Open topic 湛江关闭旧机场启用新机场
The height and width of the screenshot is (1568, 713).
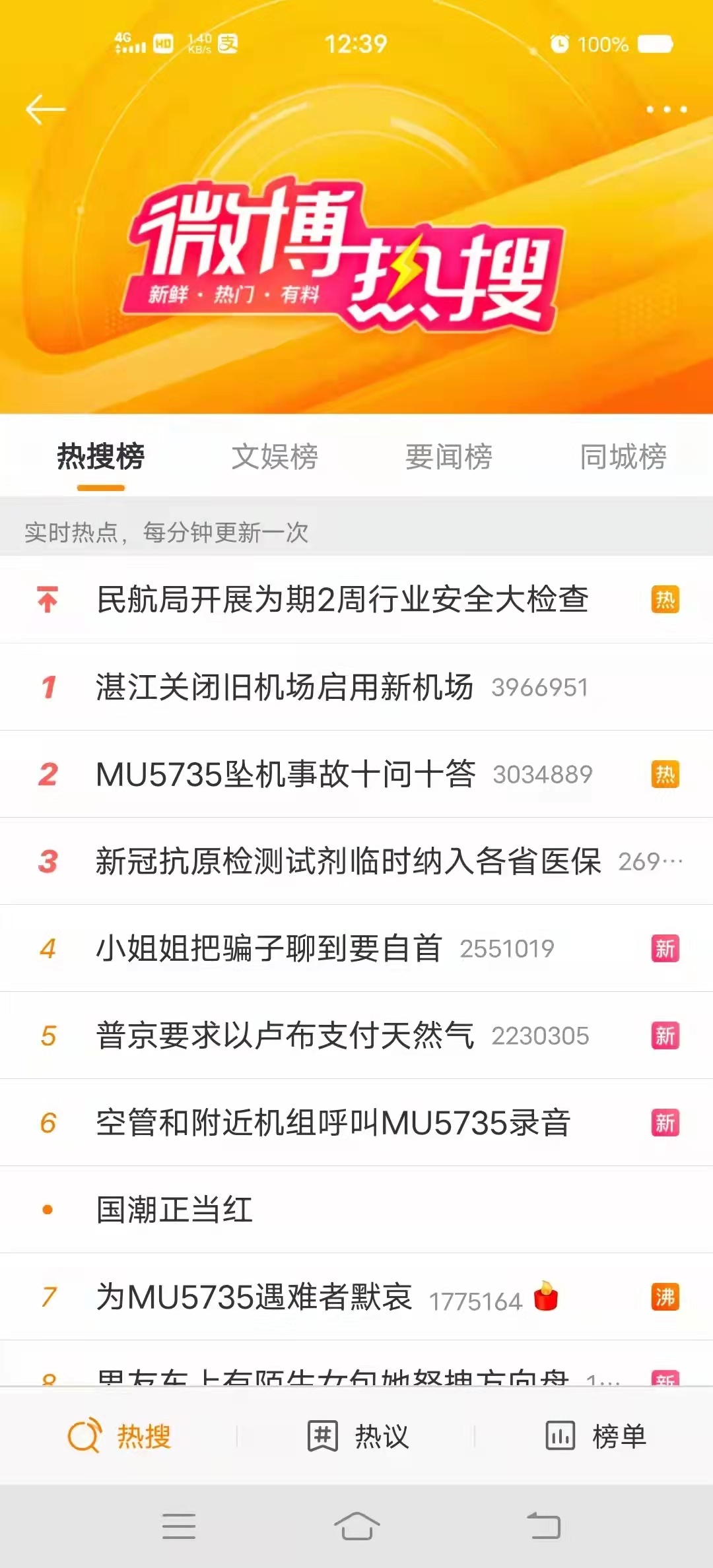(x=284, y=687)
